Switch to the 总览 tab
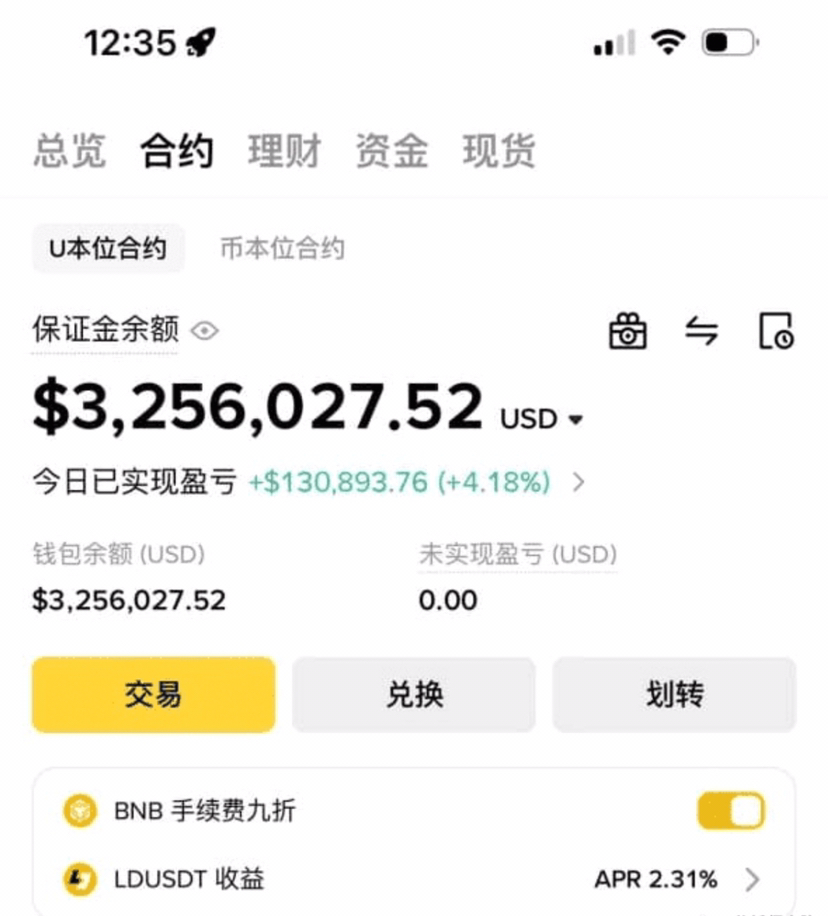Image resolution: width=828 pixels, height=916 pixels. coord(69,151)
